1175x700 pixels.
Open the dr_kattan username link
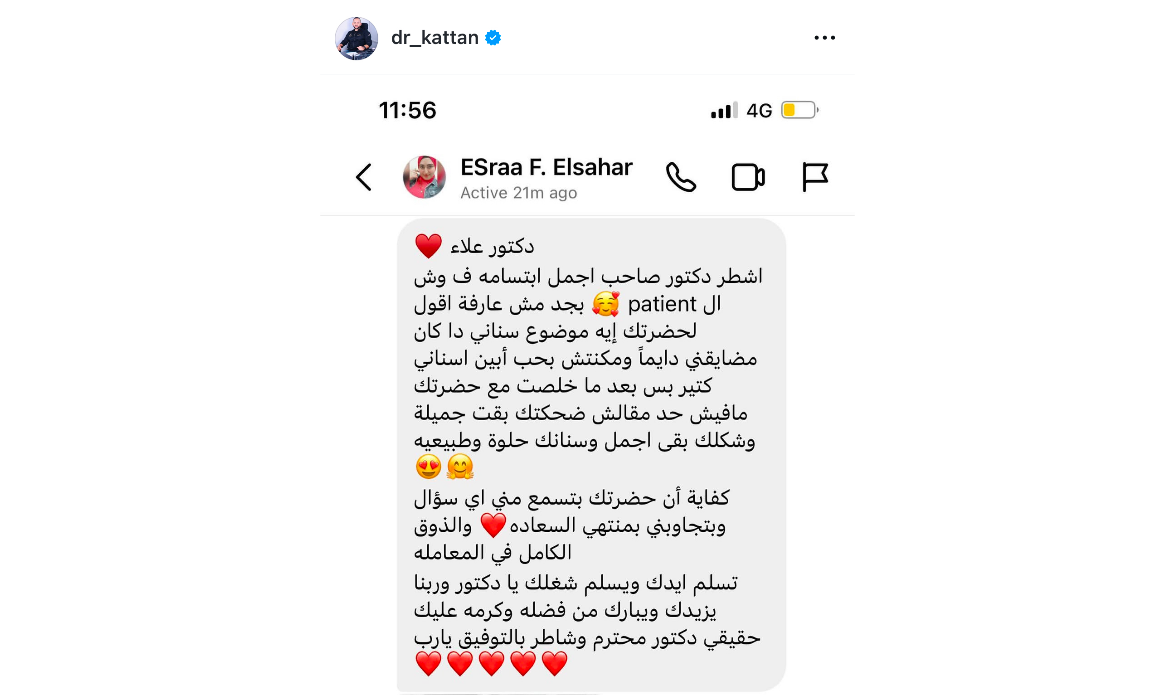(x=434, y=38)
